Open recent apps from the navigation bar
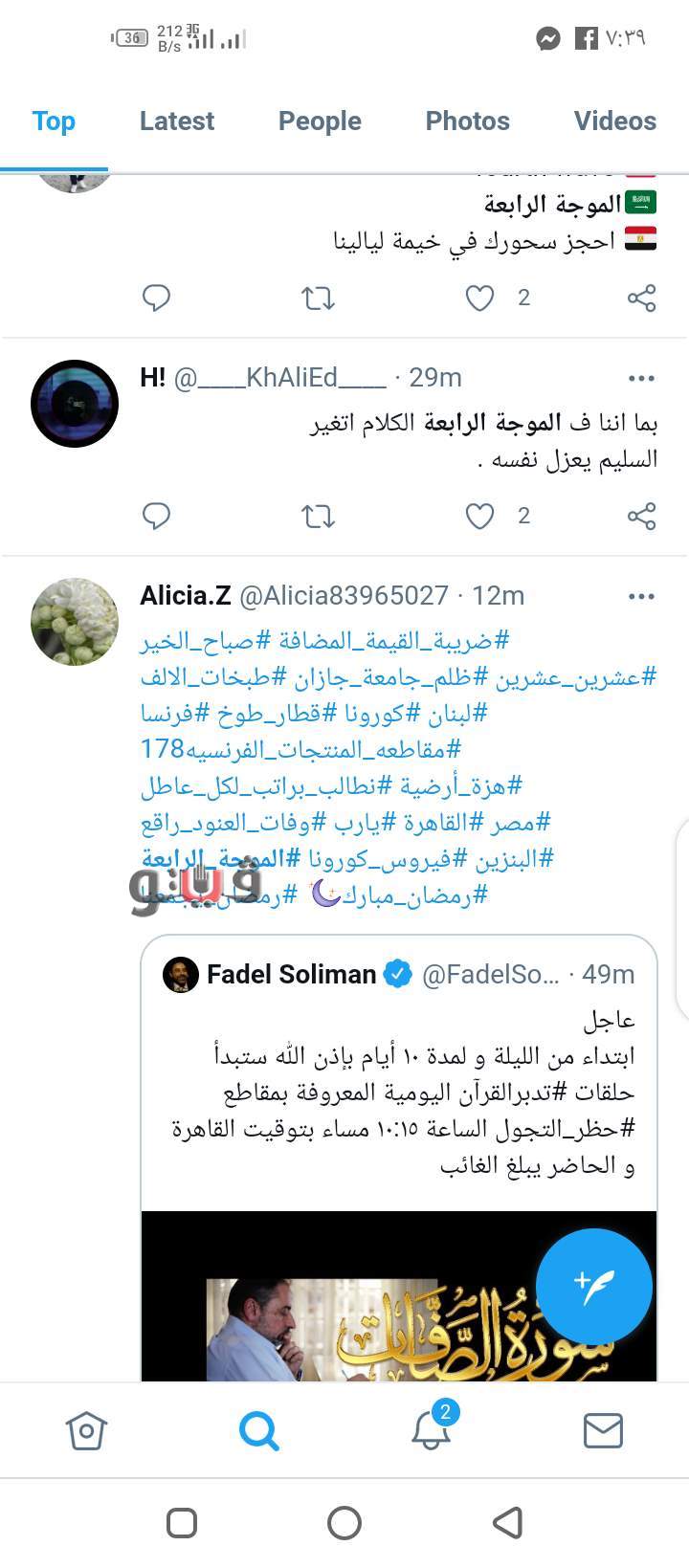689x1568 pixels. click(182, 1522)
